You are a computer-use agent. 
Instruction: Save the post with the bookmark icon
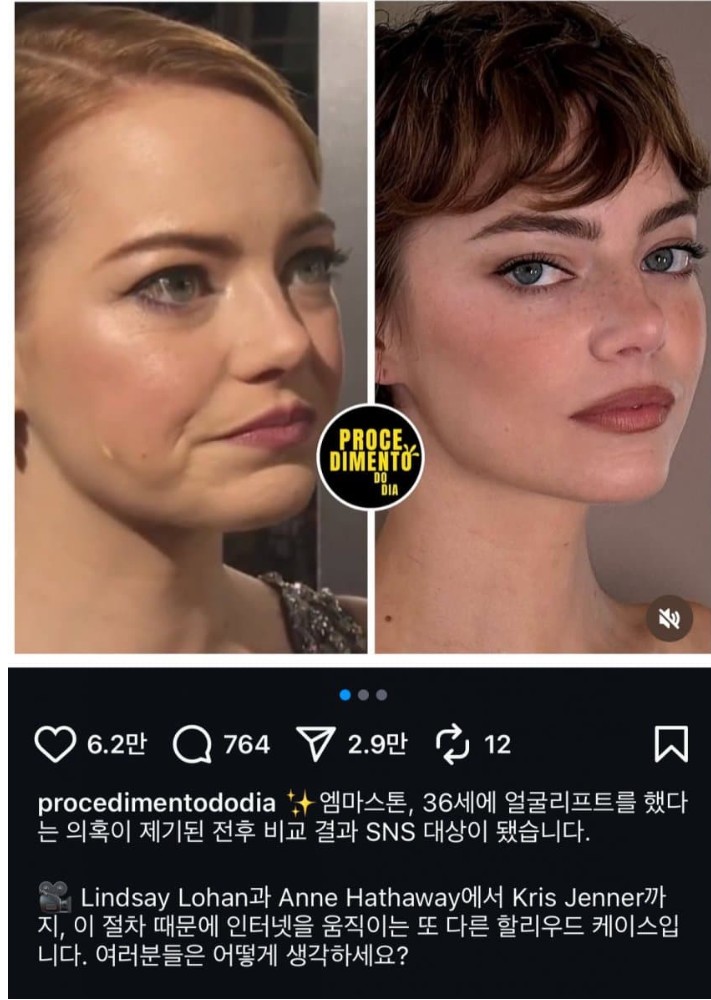pos(670,744)
